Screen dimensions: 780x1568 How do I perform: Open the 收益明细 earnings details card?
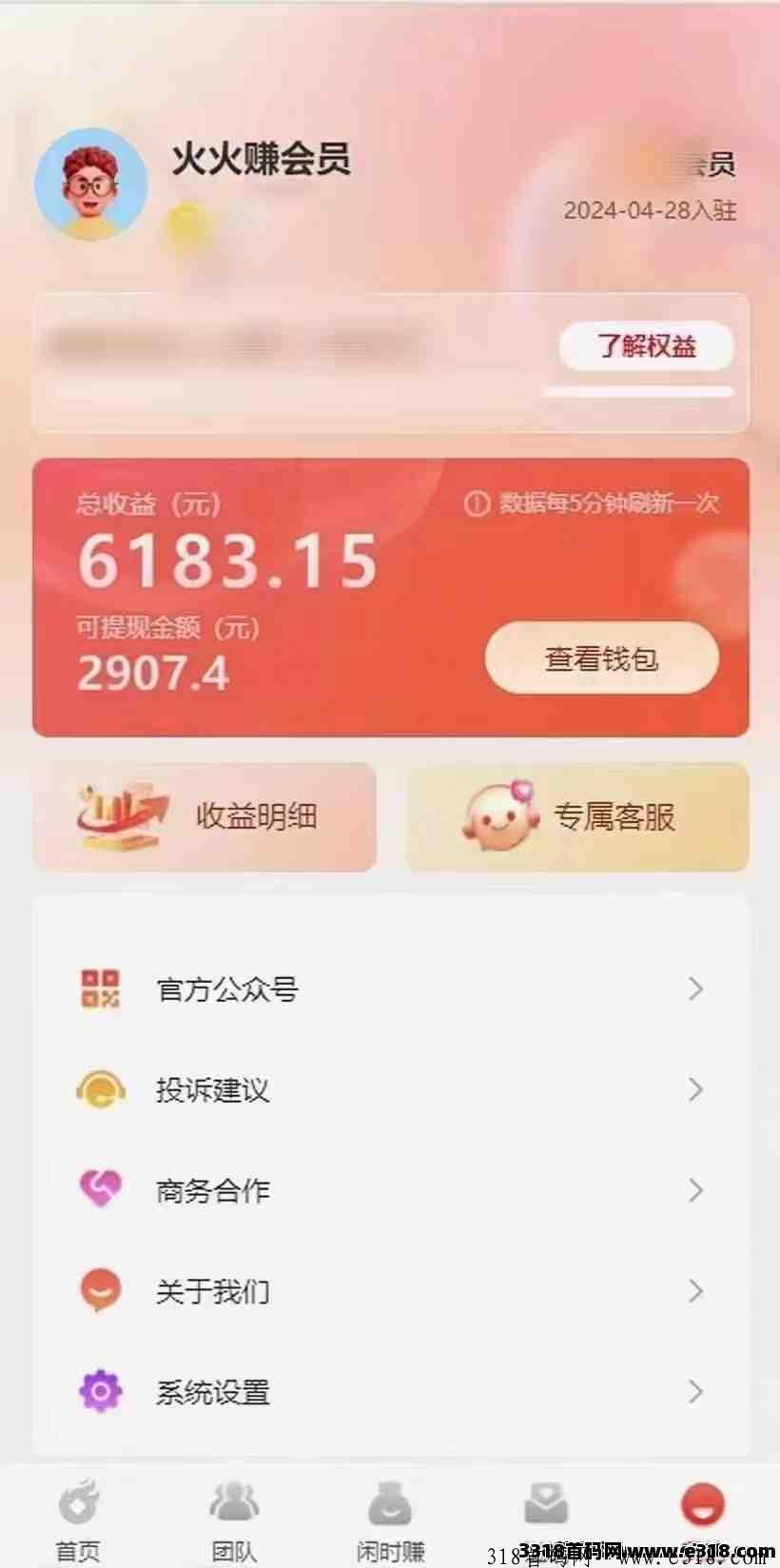tap(205, 816)
